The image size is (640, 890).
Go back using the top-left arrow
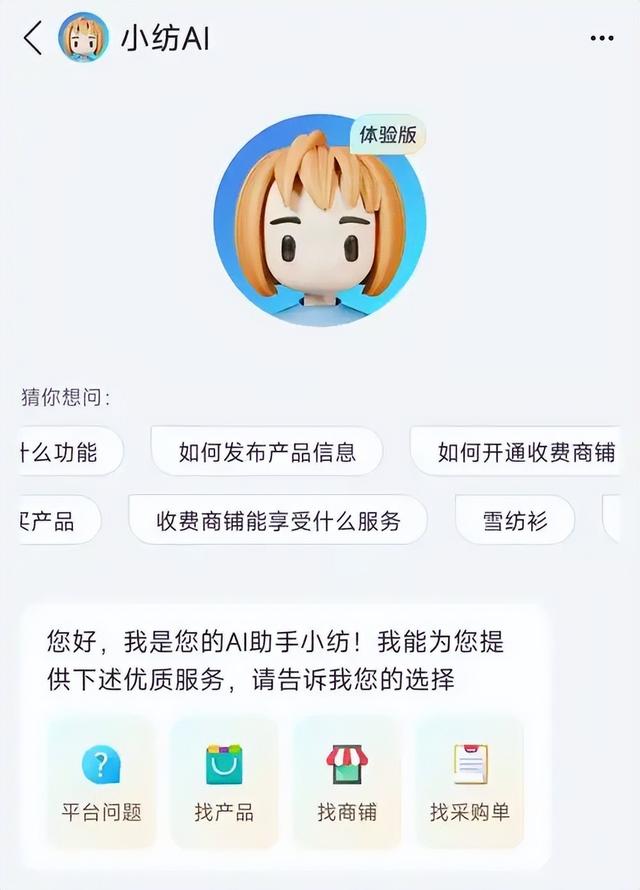(x=33, y=38)
